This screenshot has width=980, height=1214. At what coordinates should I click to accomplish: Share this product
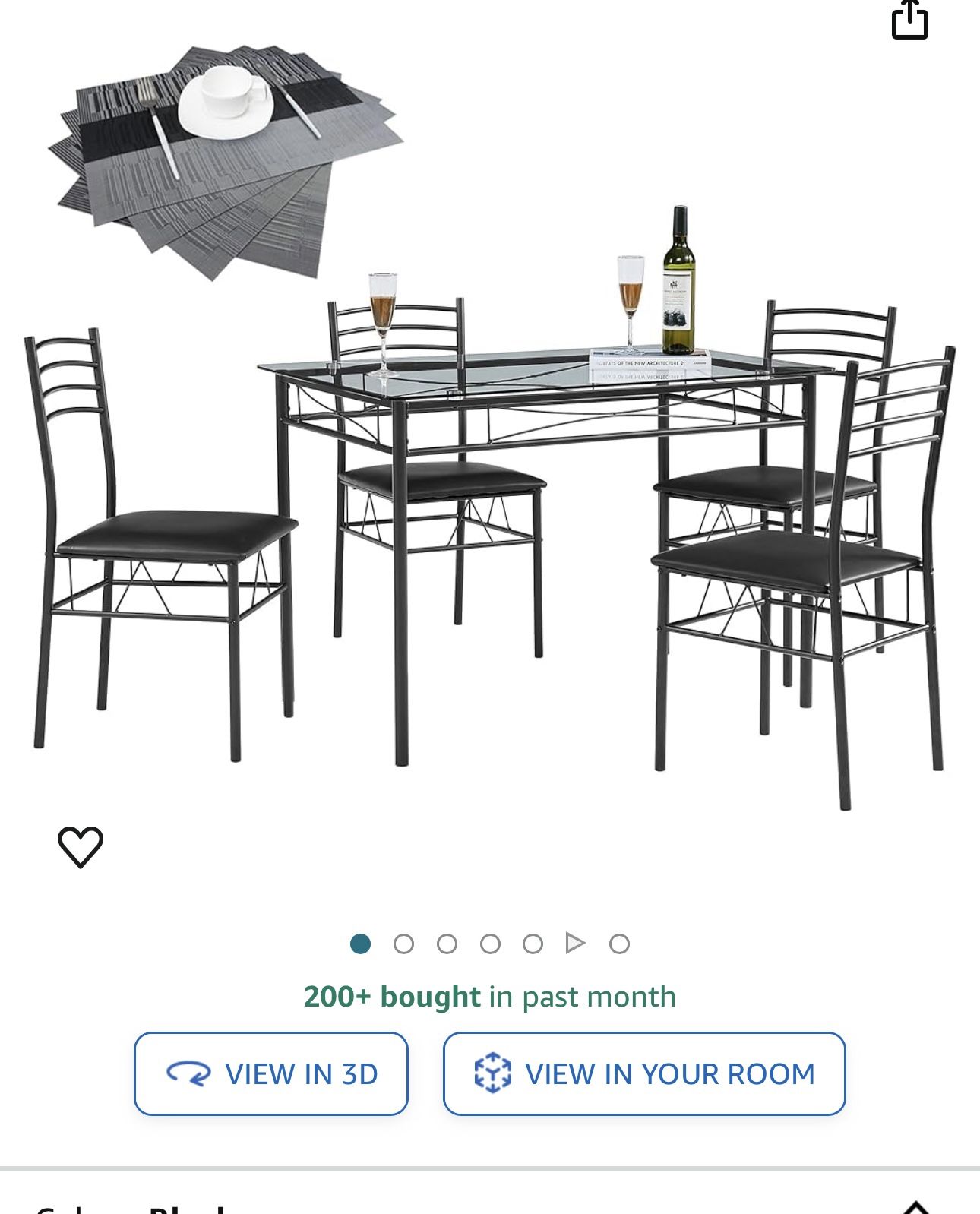(909, 19)
